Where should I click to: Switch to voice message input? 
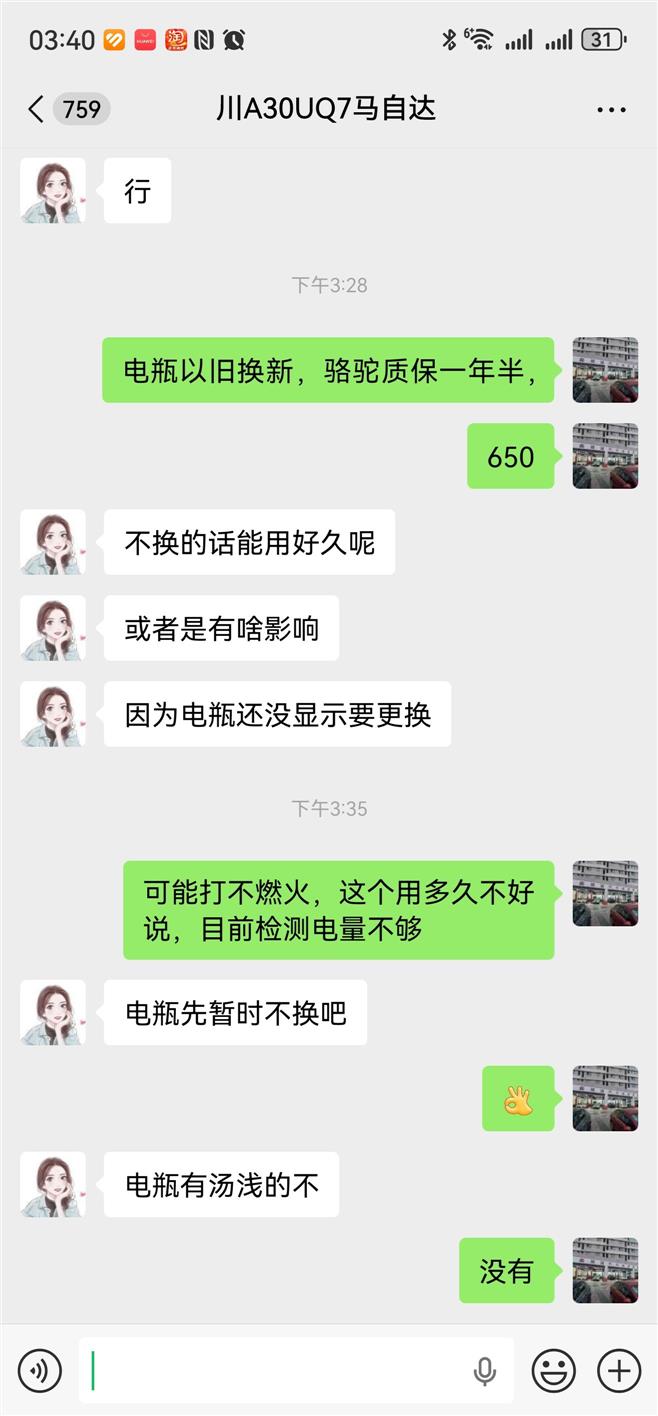click(x=39, y=1370)
